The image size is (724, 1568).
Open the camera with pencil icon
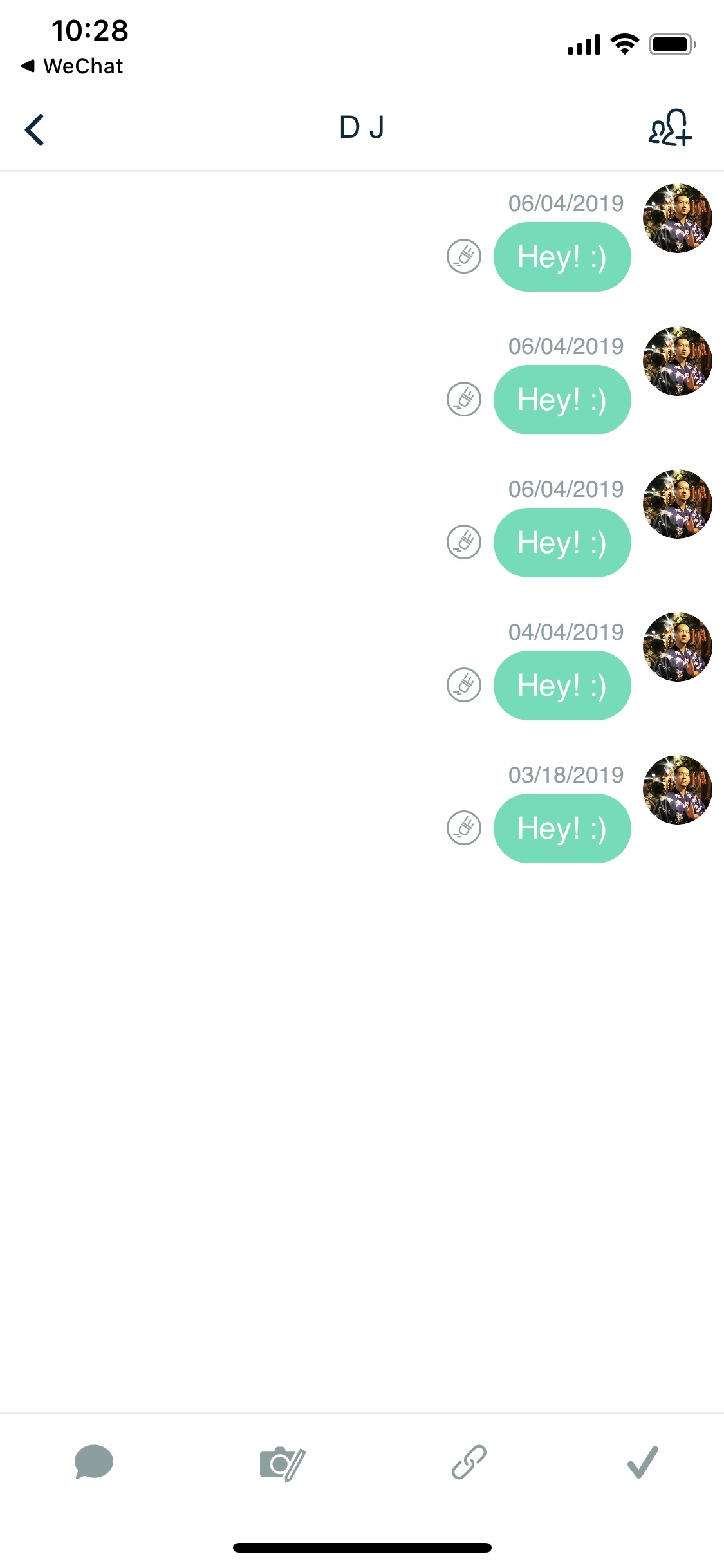(x=282, y=1463)
